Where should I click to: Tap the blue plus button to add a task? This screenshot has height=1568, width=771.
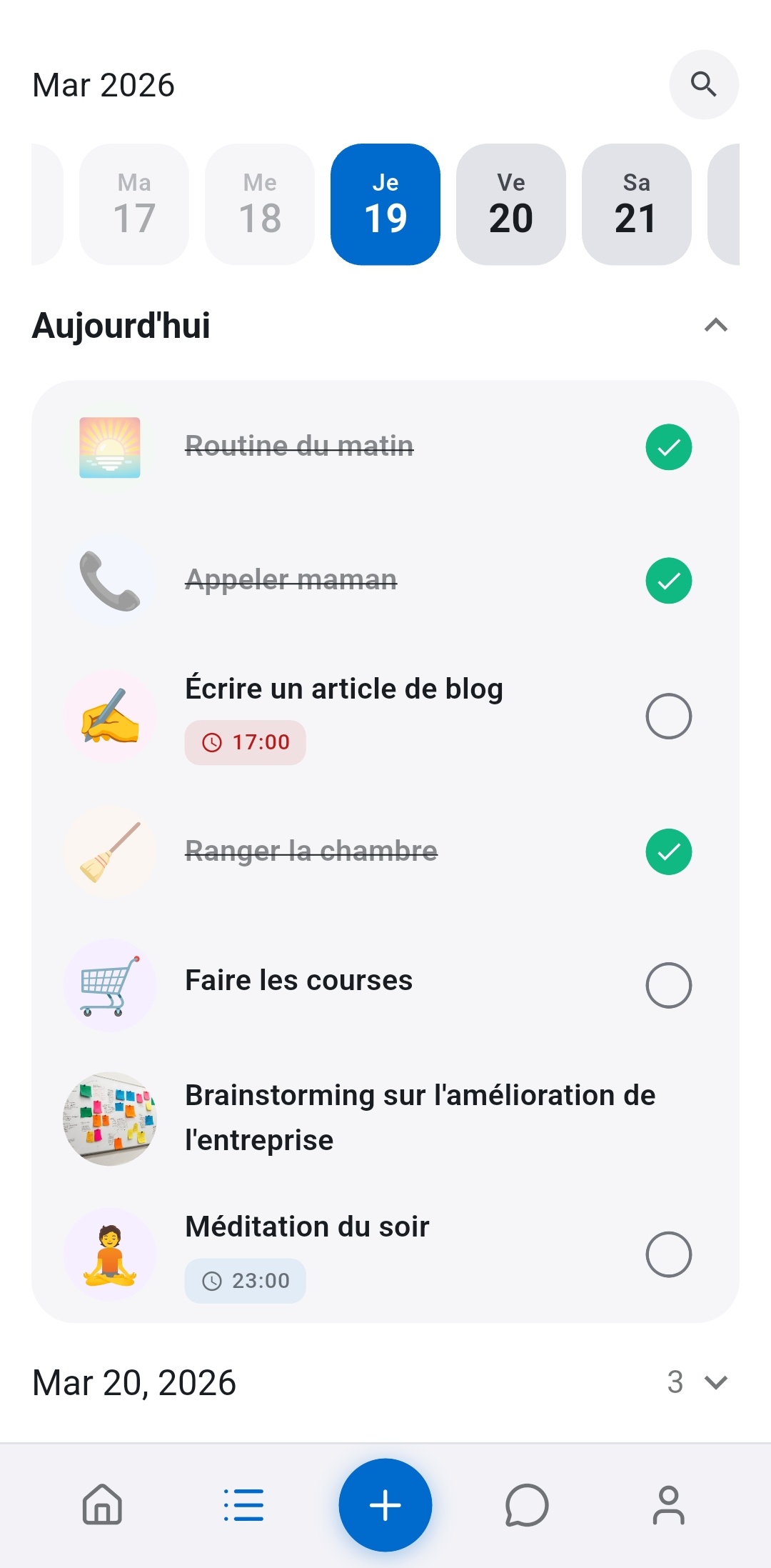[385, 1505]
